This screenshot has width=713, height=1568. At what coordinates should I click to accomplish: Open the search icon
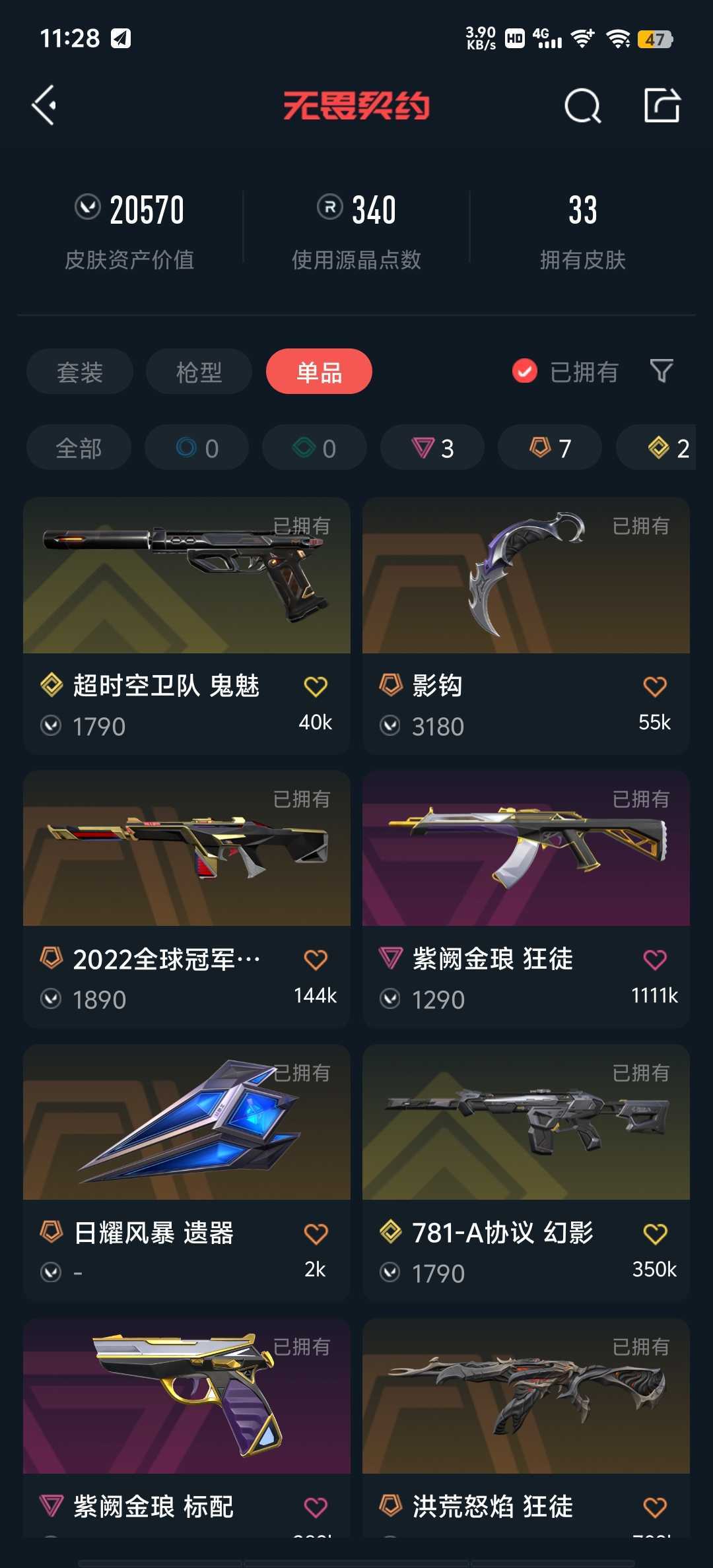(x=583, y=106)
